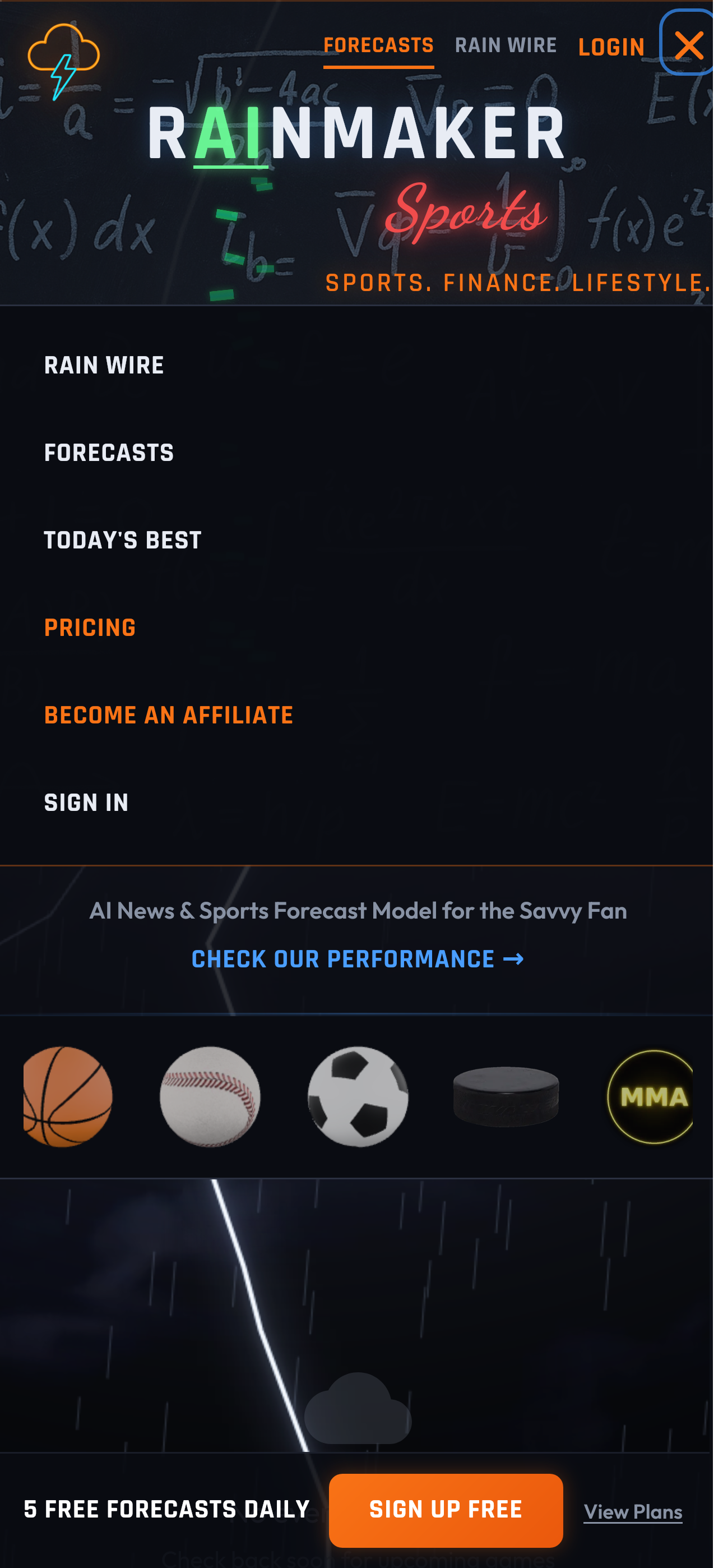Pick the soccer ball sport icon
Viewport: 723px width, 1568px height.
pyautogui.click(x=358, y=1096)
